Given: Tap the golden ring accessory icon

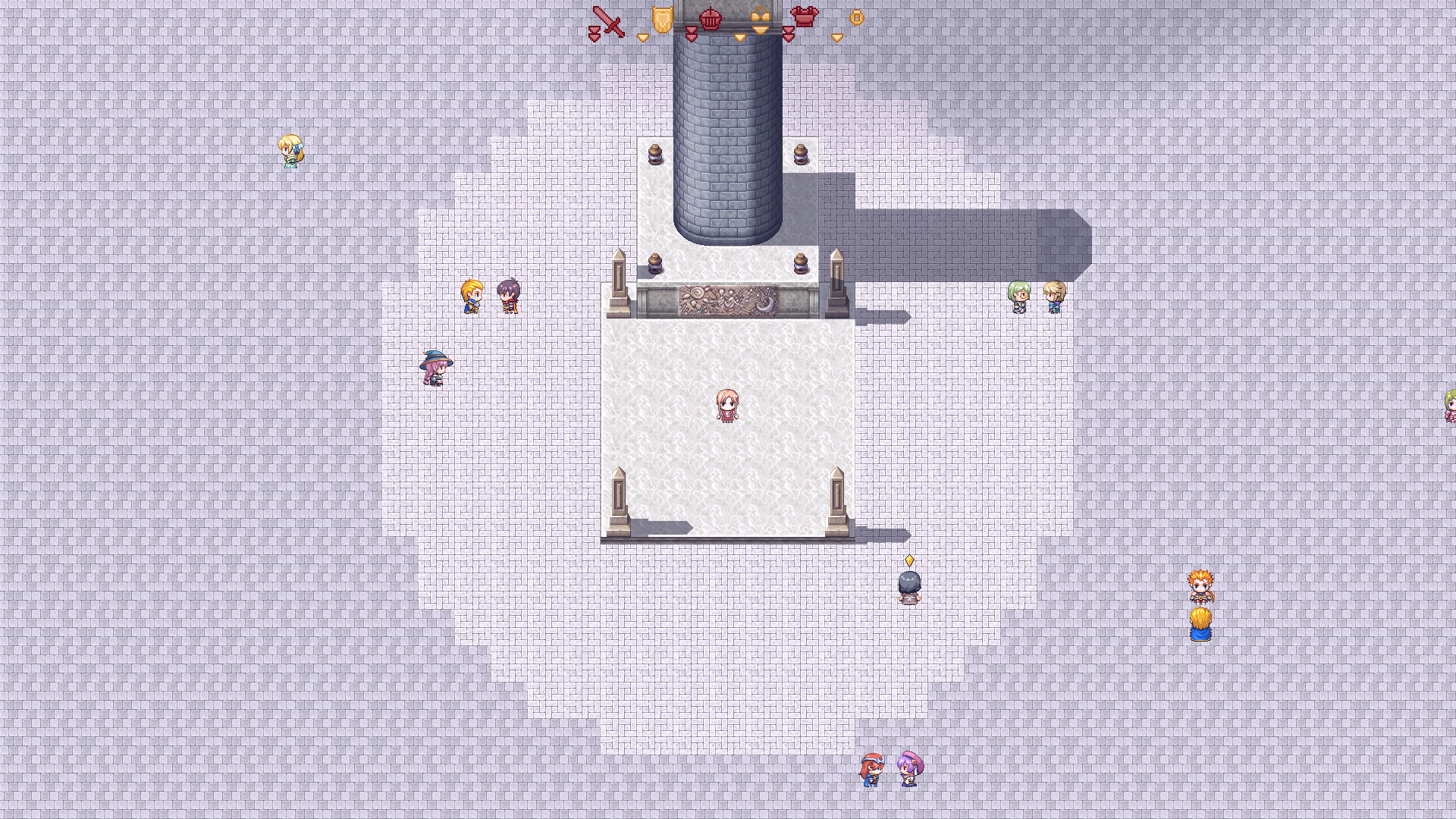Looking at the screenshot, I should (856, 17).
